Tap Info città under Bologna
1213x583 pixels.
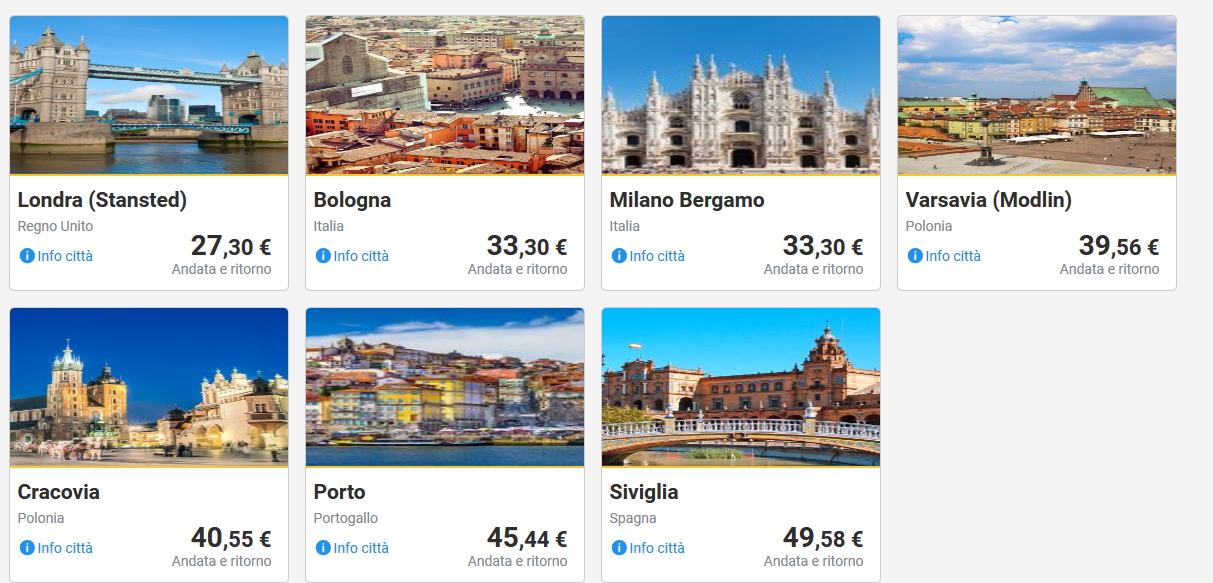coord(353,256)
